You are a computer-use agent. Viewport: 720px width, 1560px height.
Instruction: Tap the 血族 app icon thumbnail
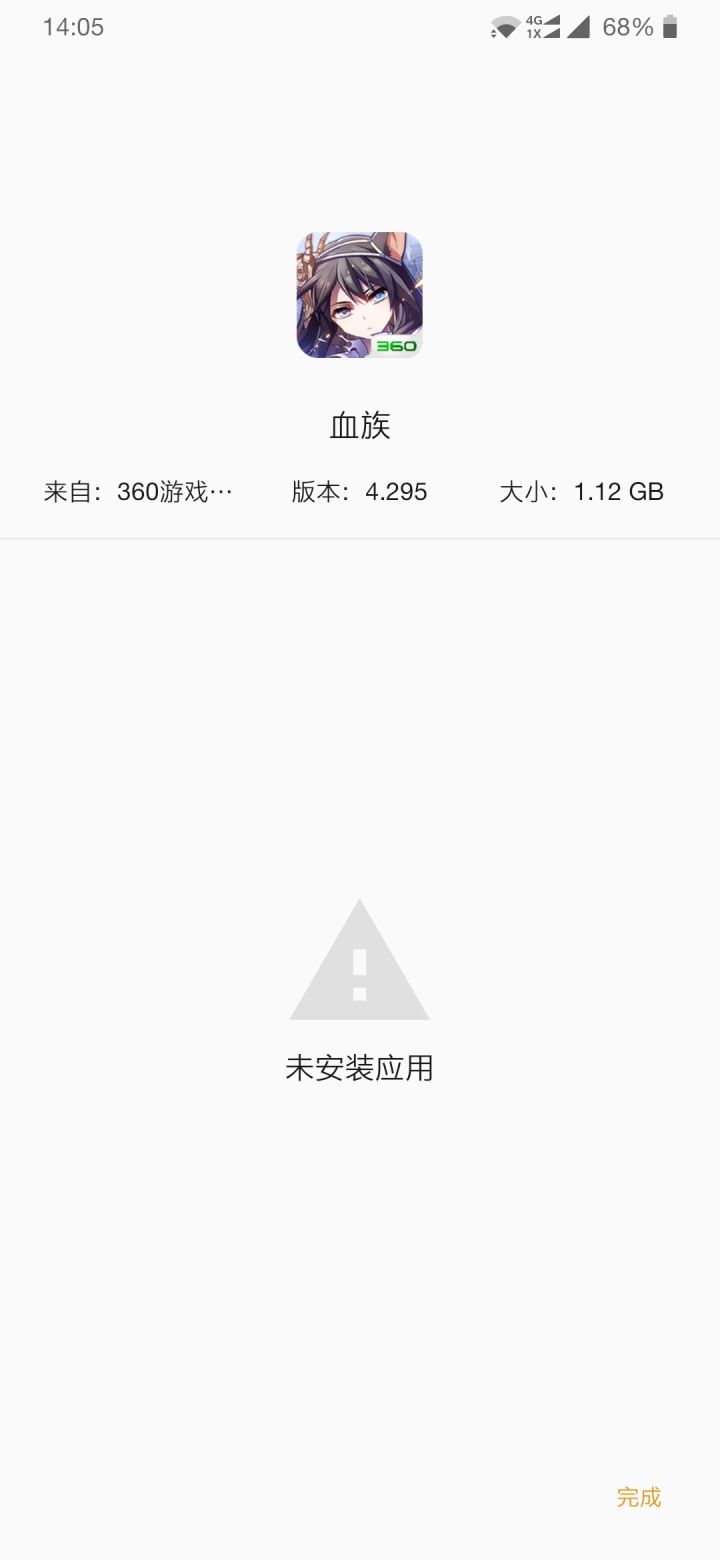(x=360, y=294)
